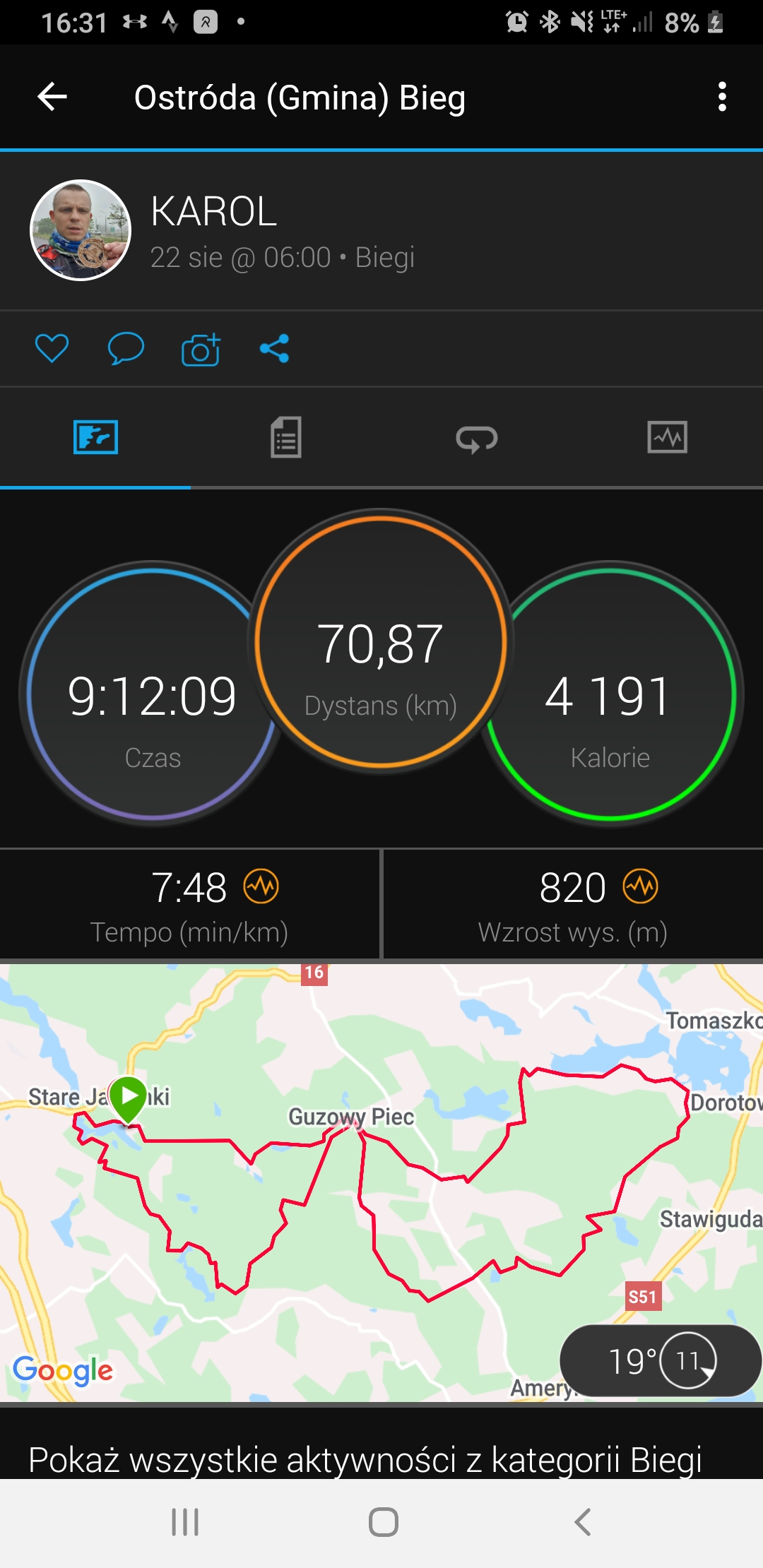Open the three-dot overflow menu
The image size is (763, 1568).
pos(721,97)
